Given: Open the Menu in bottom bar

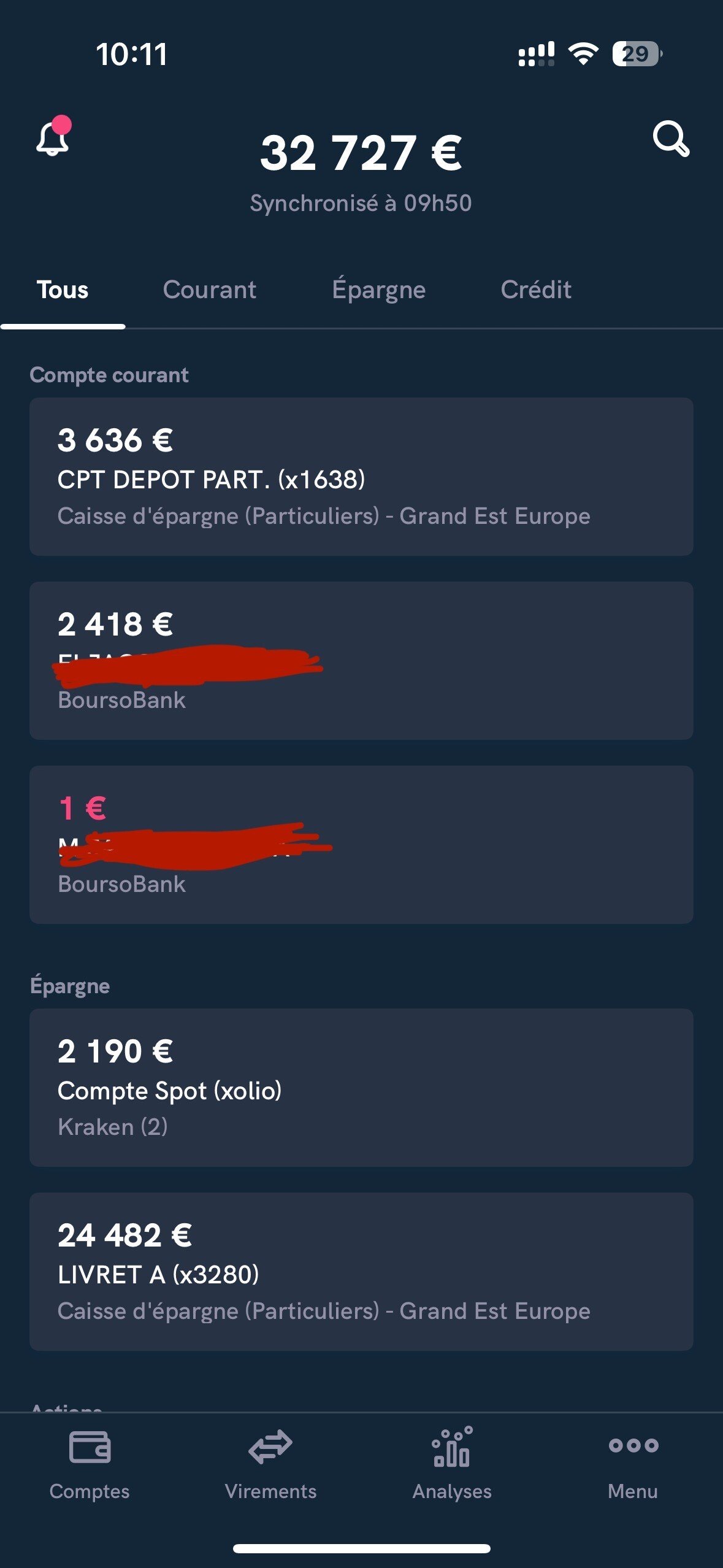Looking at the screenshot, I should (x=633, y=1465).
